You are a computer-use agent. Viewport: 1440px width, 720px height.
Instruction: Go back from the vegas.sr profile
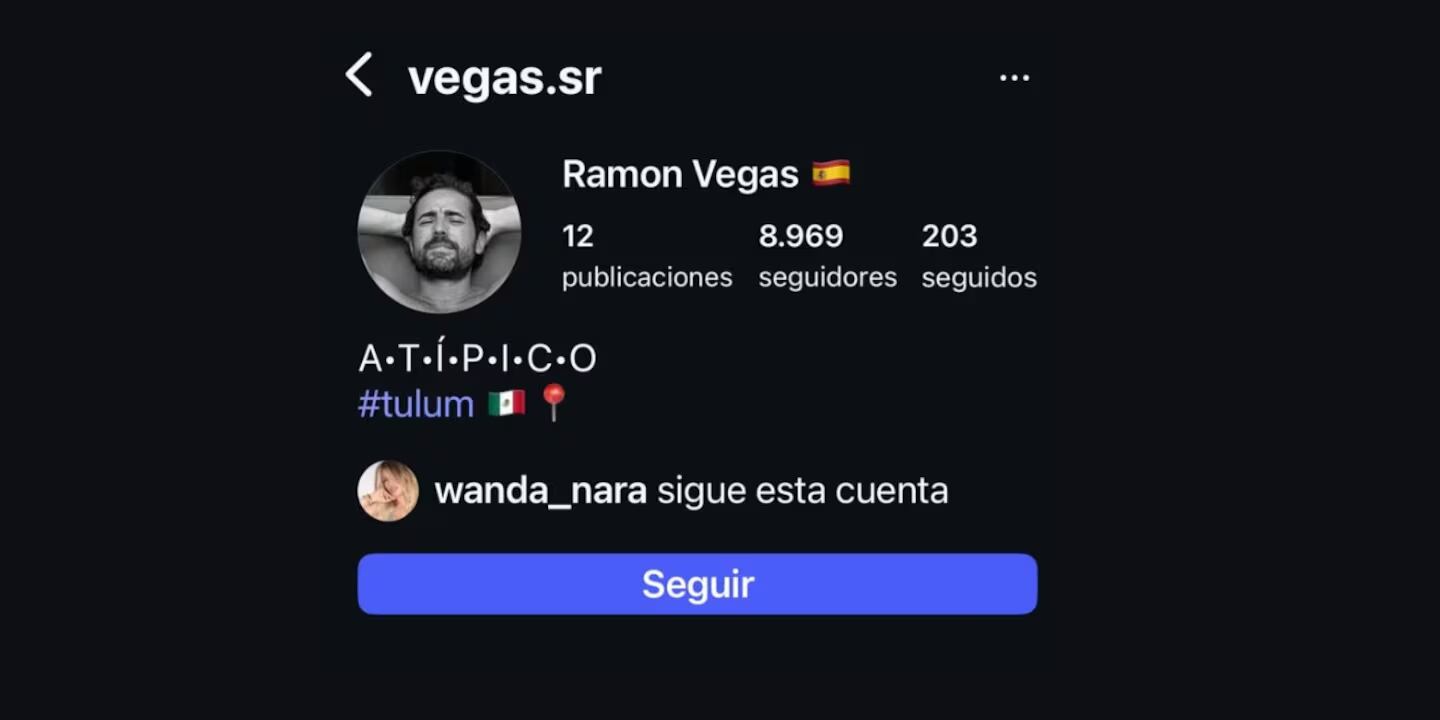359,76
